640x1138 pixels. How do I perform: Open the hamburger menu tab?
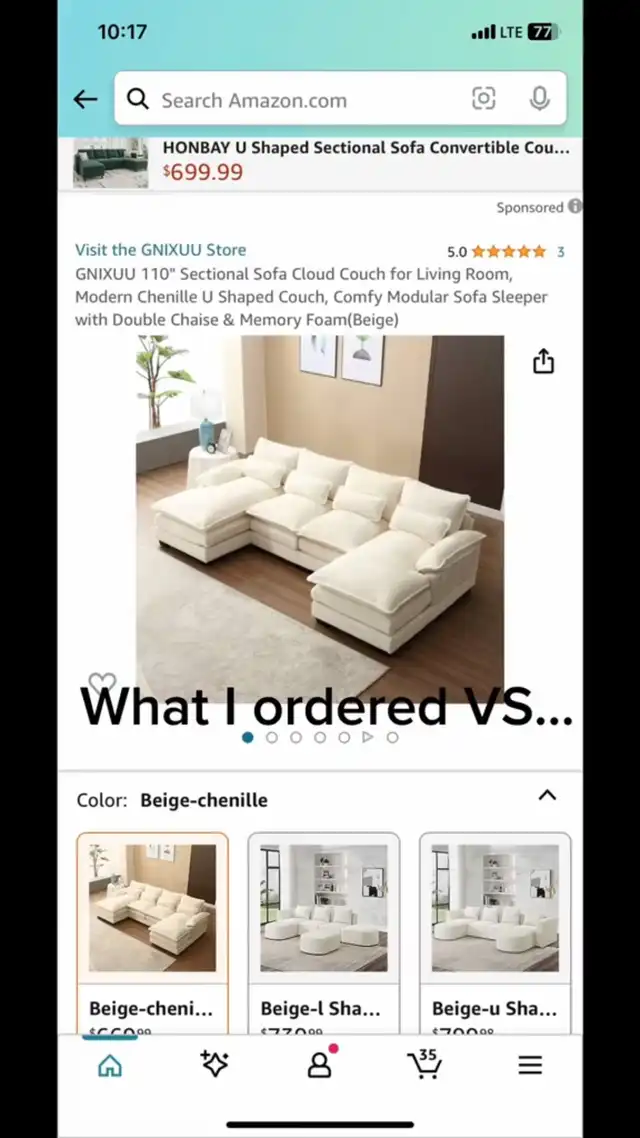coord(530,1066)
